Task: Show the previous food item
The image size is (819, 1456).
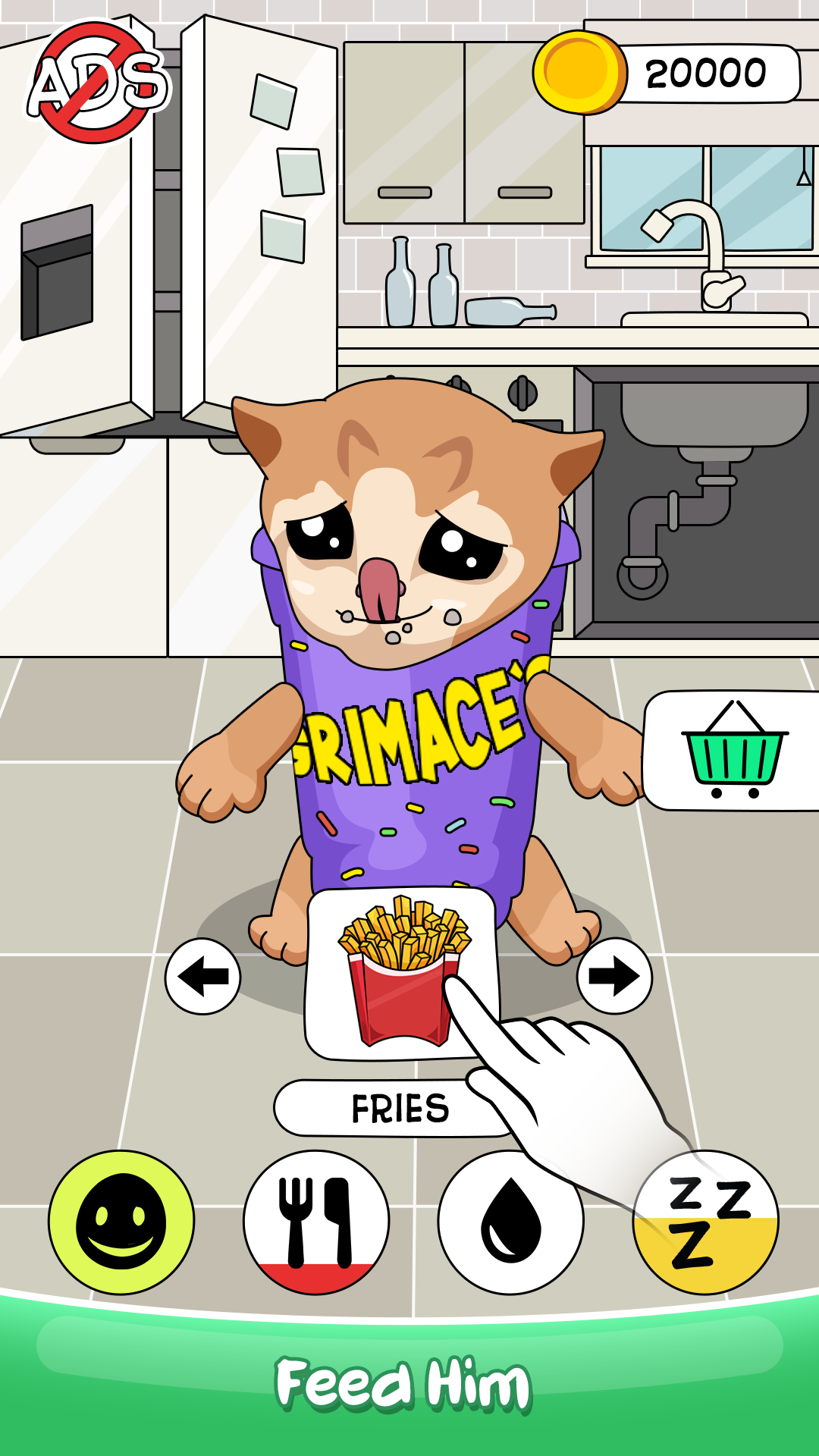Action: [203, 976]
